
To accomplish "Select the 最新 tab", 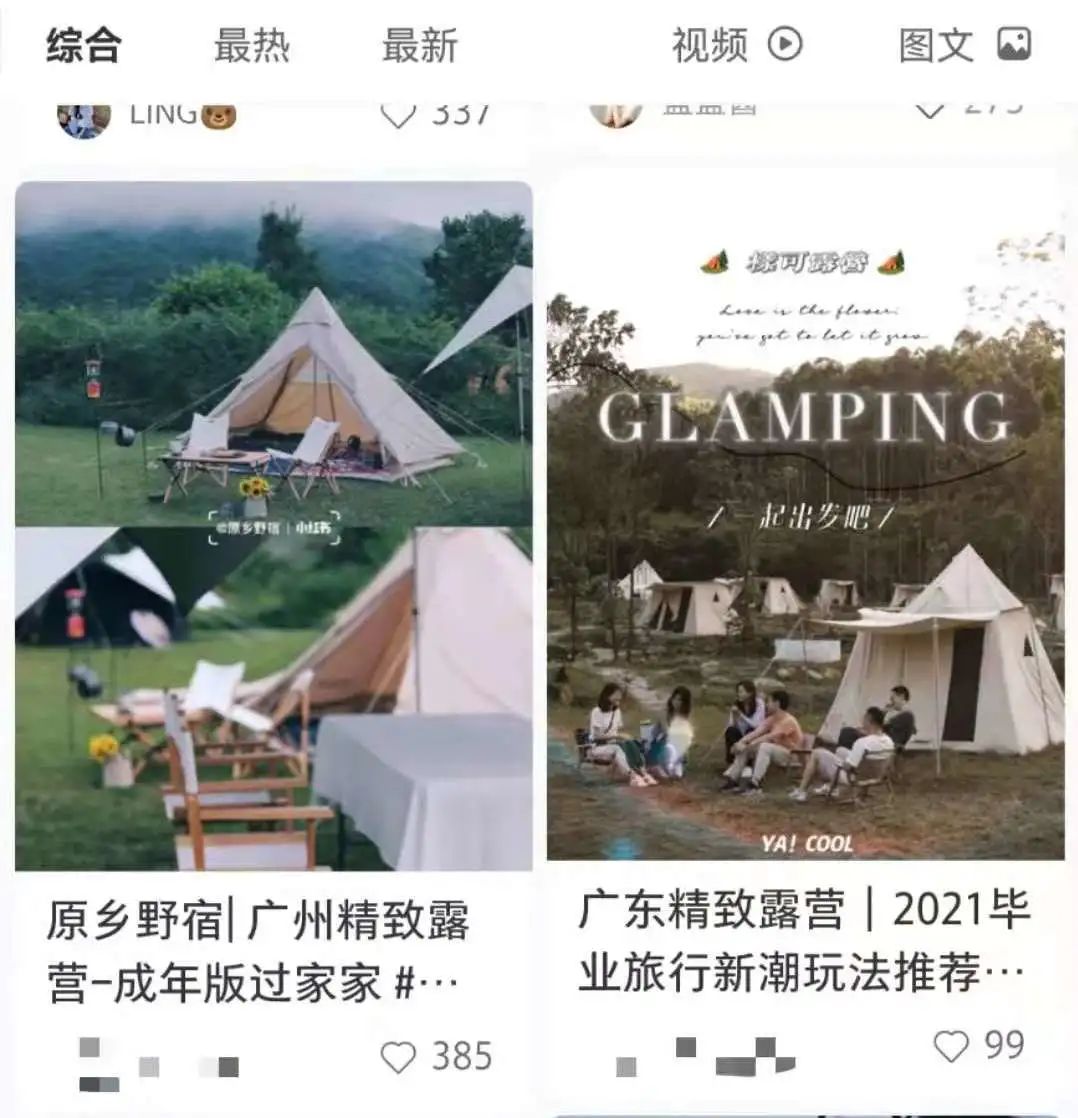I will pos(419,45).
